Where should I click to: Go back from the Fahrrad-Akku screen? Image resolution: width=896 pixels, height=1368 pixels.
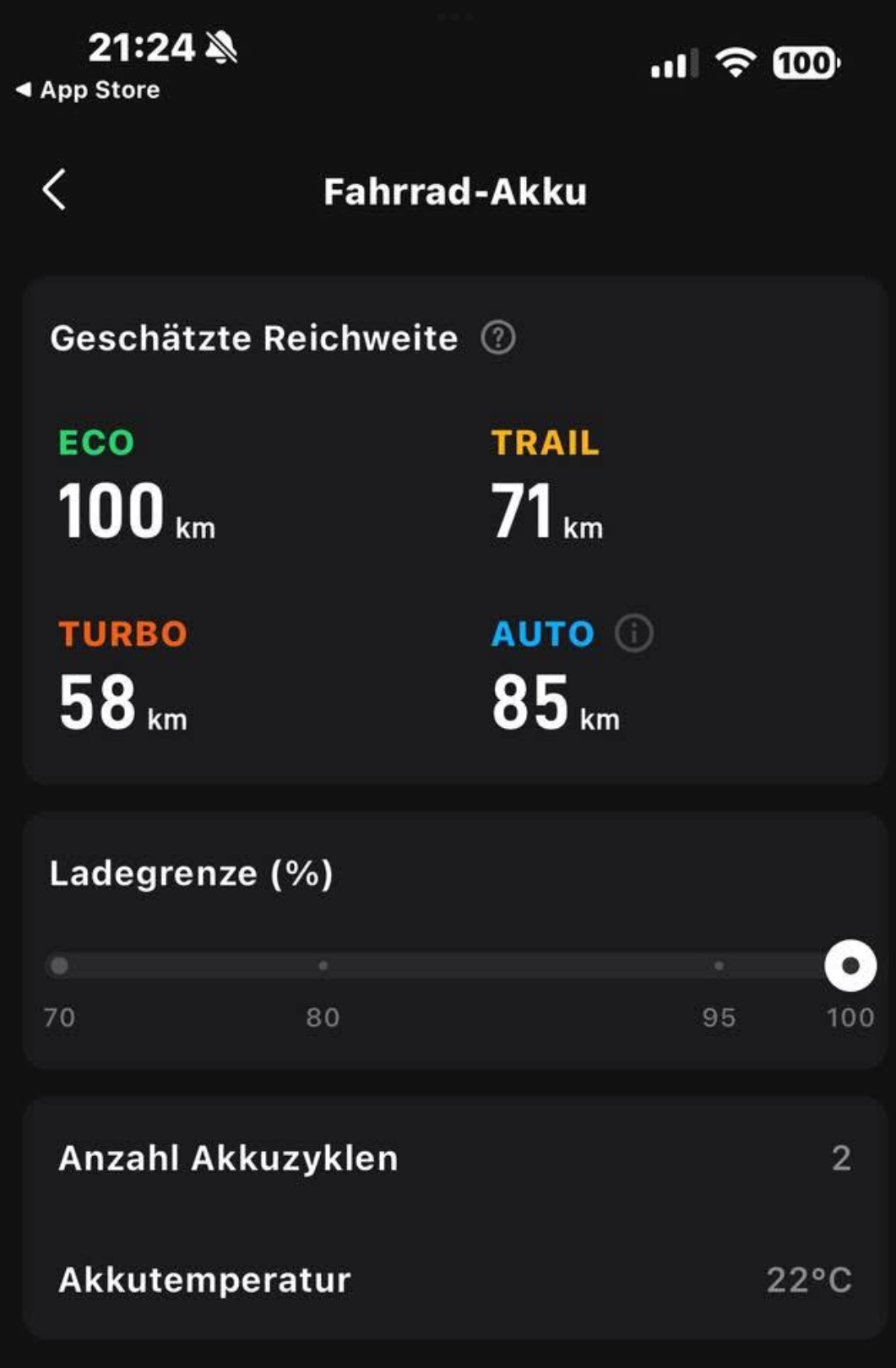coord(55,189)
